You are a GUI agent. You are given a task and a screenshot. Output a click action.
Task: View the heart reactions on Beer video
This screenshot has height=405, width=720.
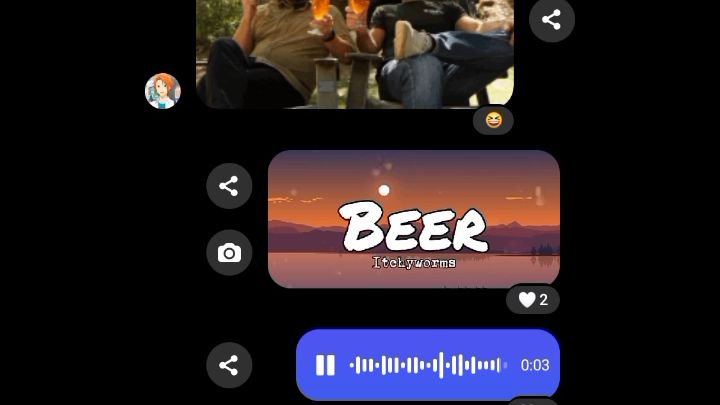click(x=532, y=300)
